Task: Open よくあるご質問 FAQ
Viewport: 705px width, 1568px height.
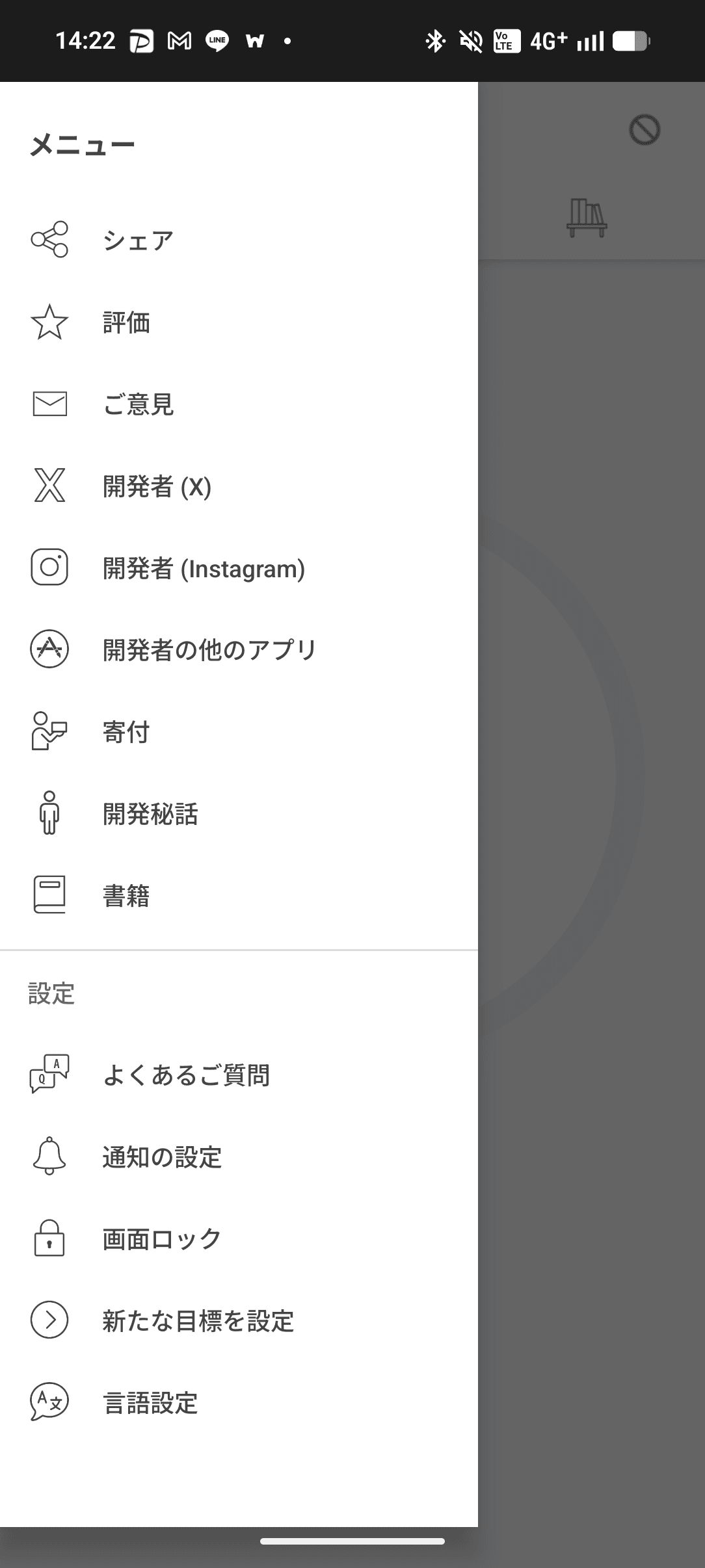Action: [186, 1075]
